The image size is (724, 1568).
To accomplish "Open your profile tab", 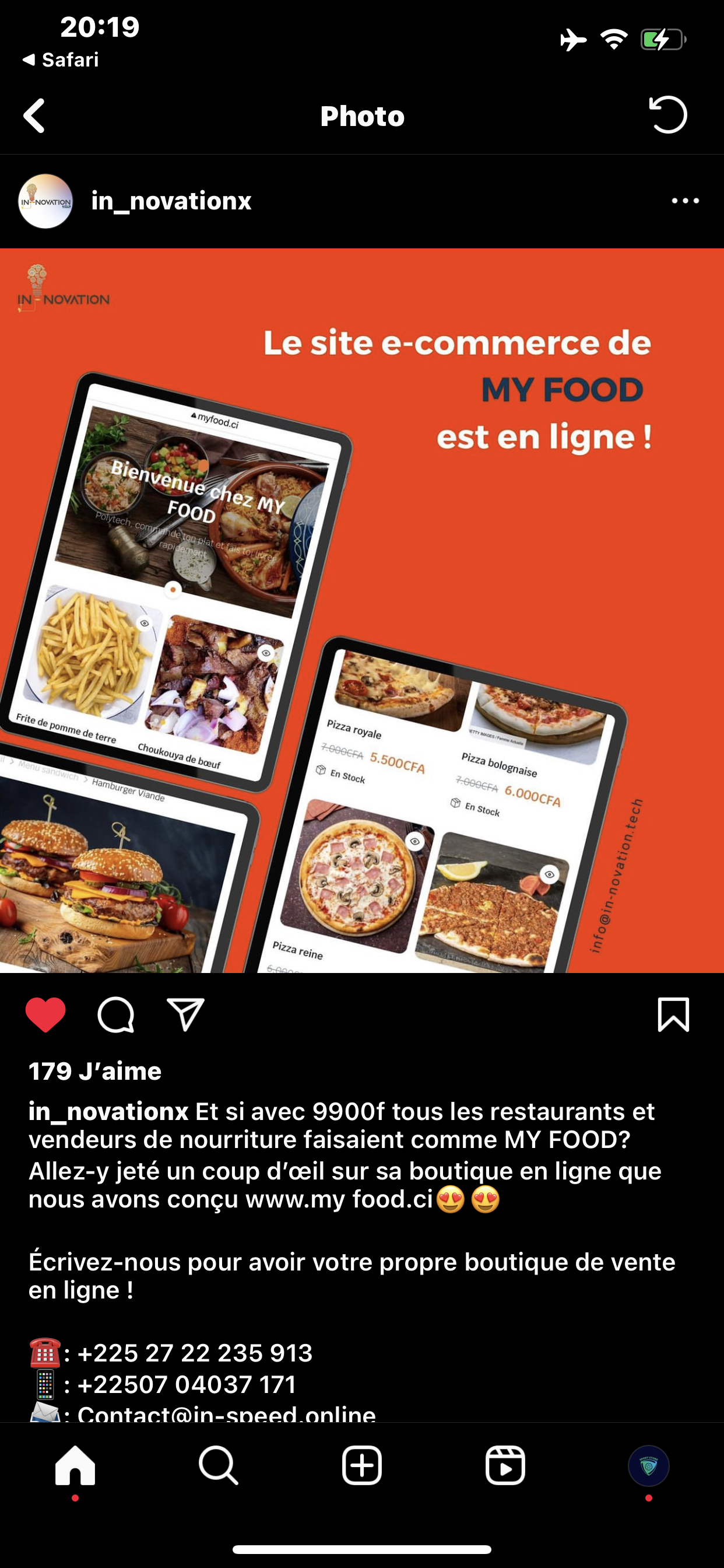I will tap(649, 1466).
